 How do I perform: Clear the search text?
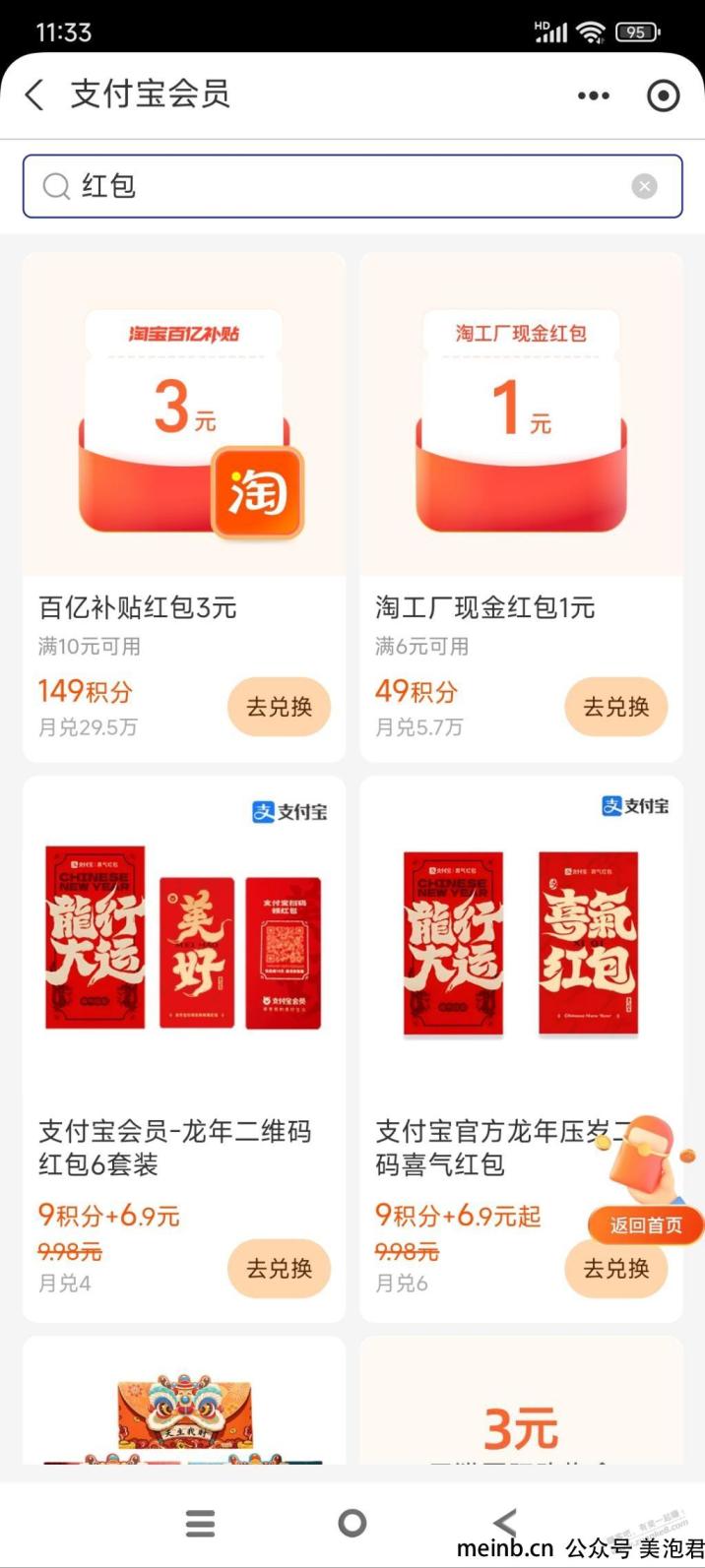pos(644,186)
